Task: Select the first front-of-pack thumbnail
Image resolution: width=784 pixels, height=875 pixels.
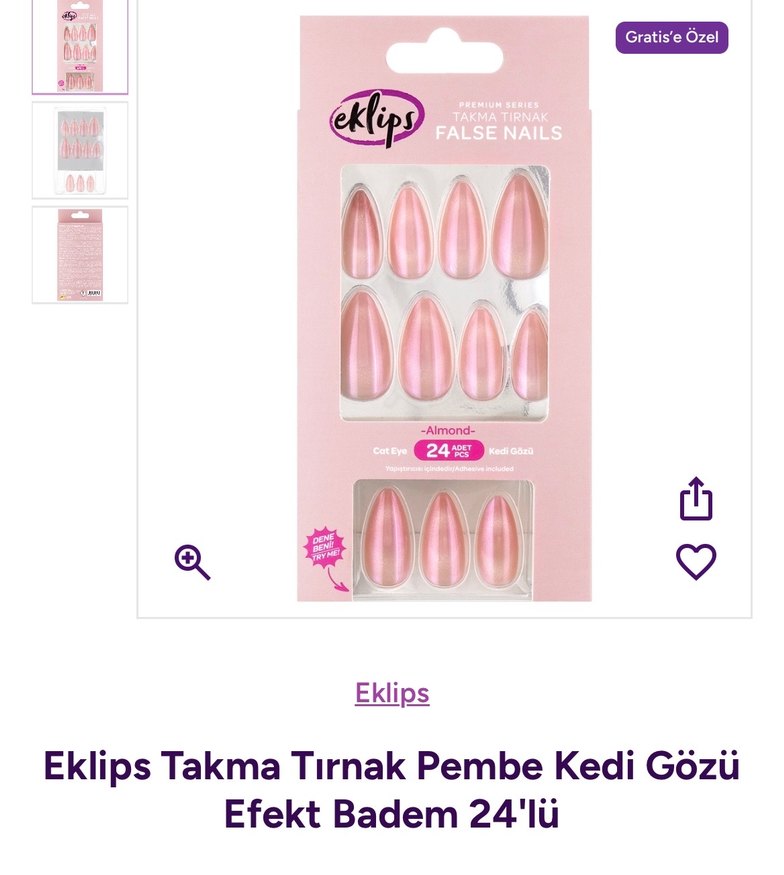Action: click(x=80, y=46)
